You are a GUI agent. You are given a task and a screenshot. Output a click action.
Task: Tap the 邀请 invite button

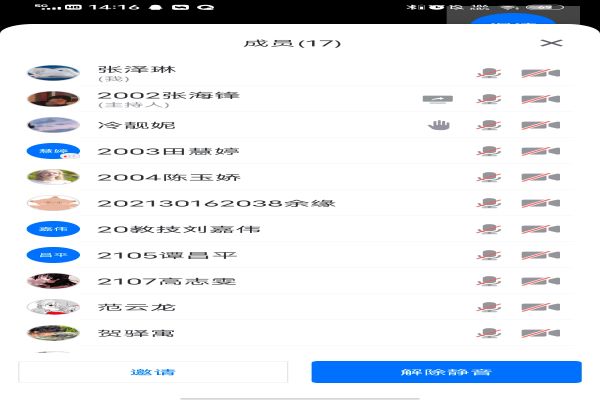[x=153, y=372]
